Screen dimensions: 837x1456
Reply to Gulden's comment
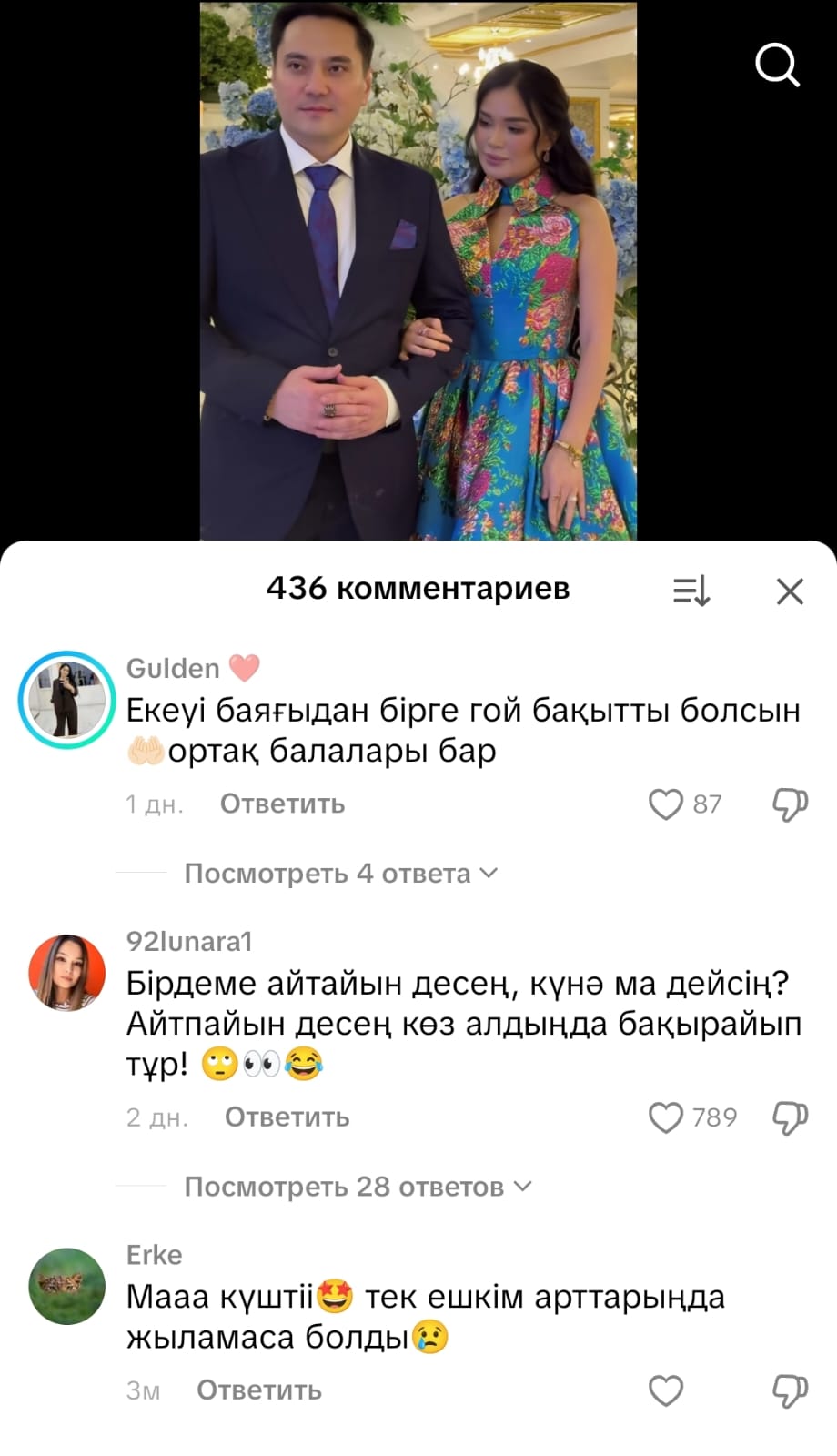coord(282,804)
